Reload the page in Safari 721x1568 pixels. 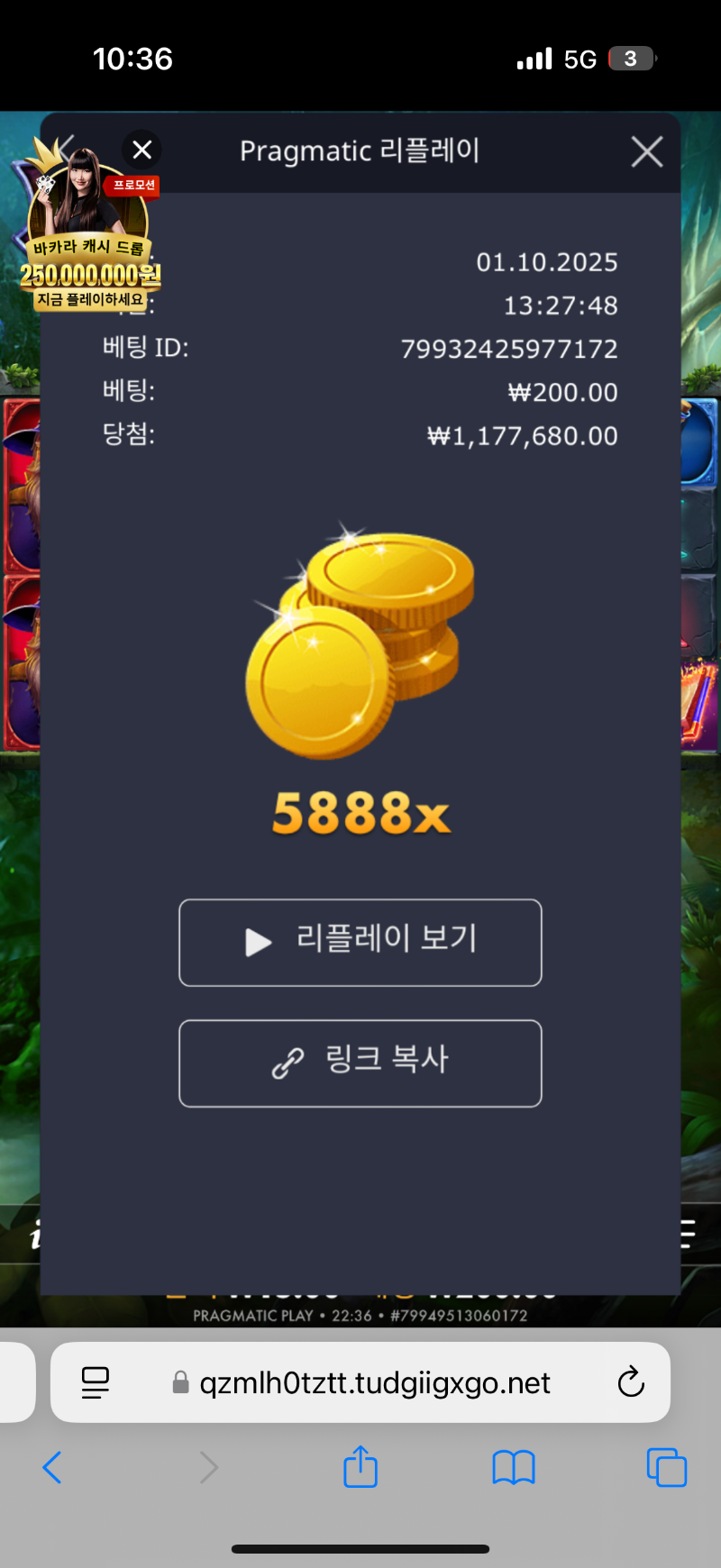coord(631,1381)
